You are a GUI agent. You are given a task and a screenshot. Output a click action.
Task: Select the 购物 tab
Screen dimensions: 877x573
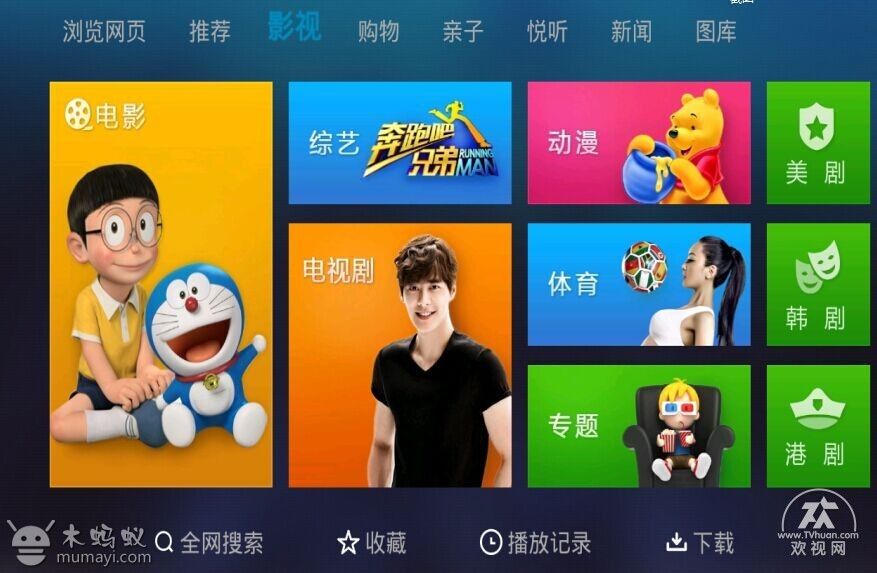click(x=378, y=32)
